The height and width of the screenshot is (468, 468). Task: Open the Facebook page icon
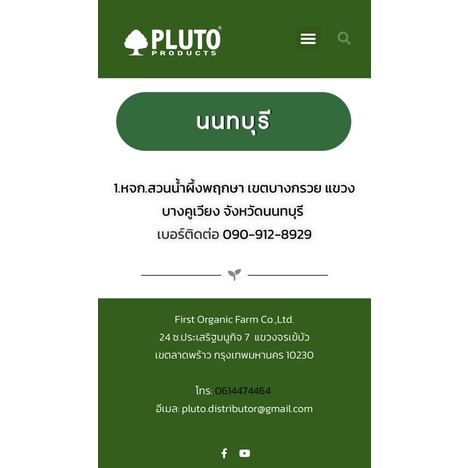coord(224,453)
